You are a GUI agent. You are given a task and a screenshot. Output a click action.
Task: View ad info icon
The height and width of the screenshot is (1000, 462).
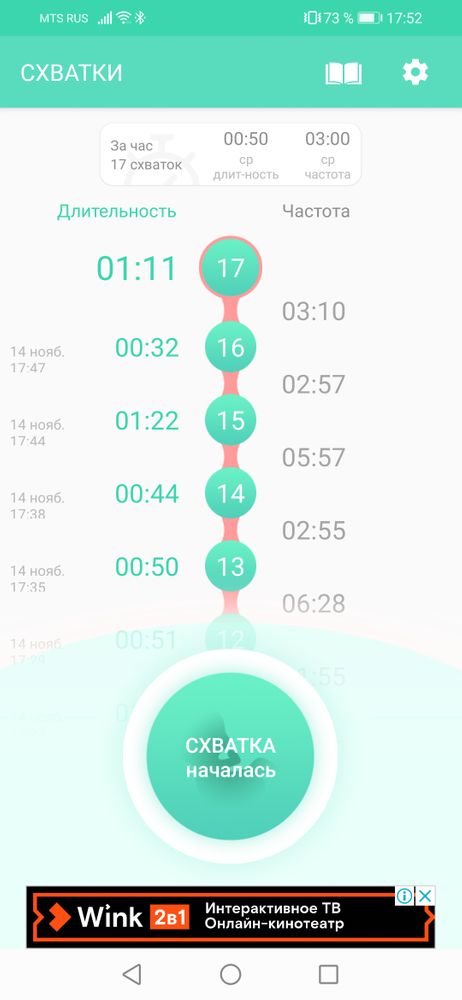point(405,896)
